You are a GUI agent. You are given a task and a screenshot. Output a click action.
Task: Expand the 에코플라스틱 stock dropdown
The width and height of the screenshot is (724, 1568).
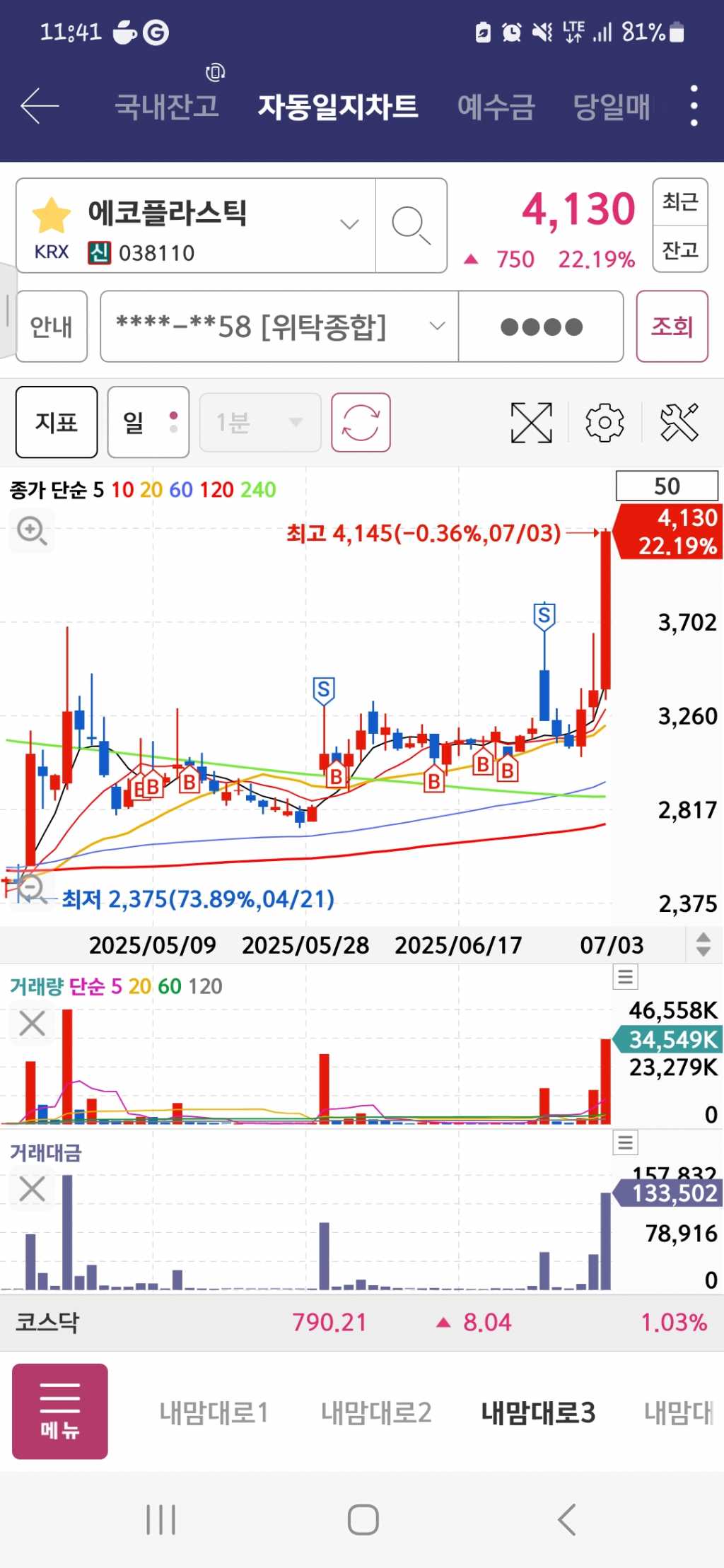(x=349, y=225)
